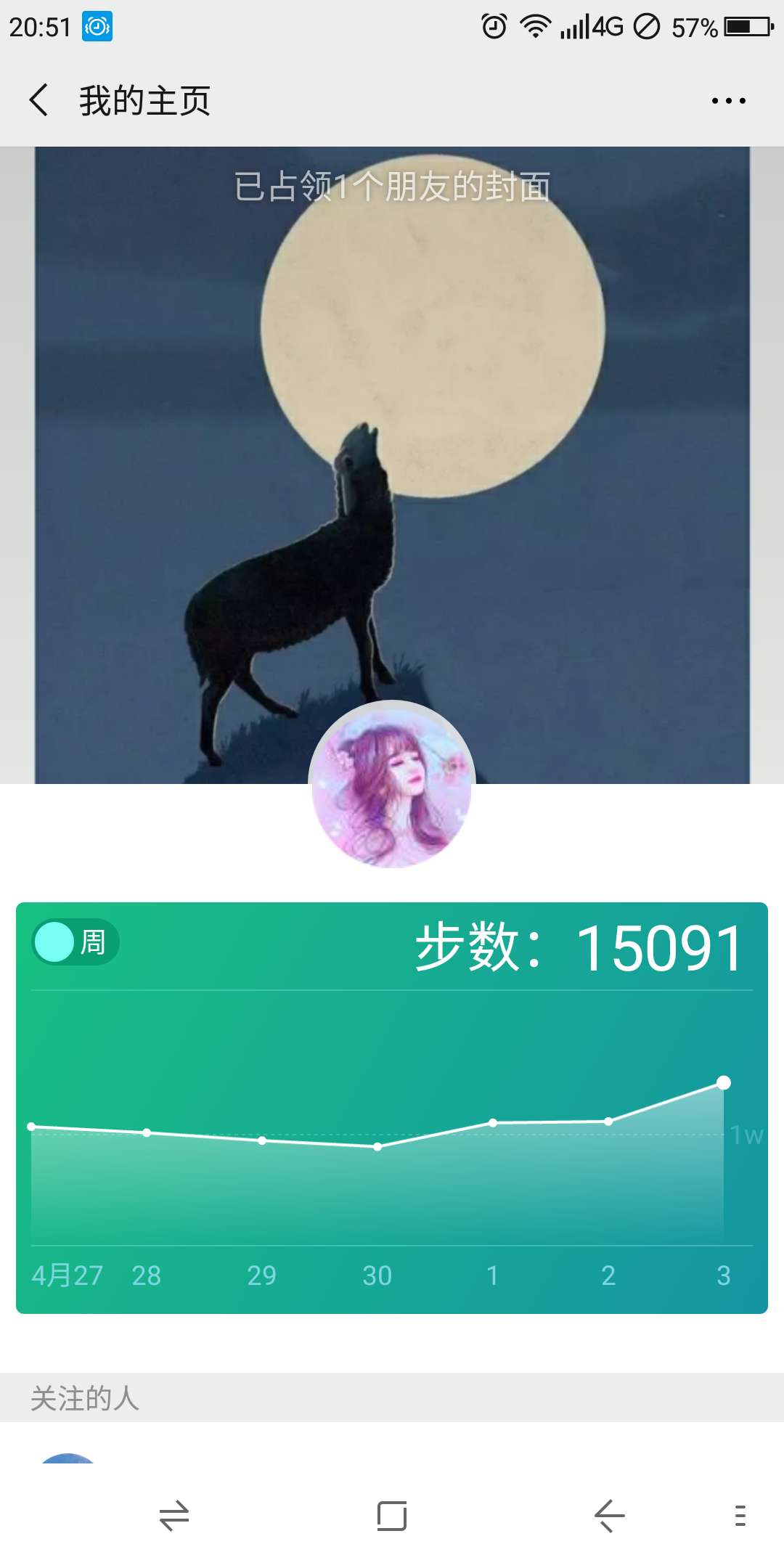This screenshot has height=1568, width=784.
Task: Select the 4月27 date label on chart
Action: (65, 1274)
